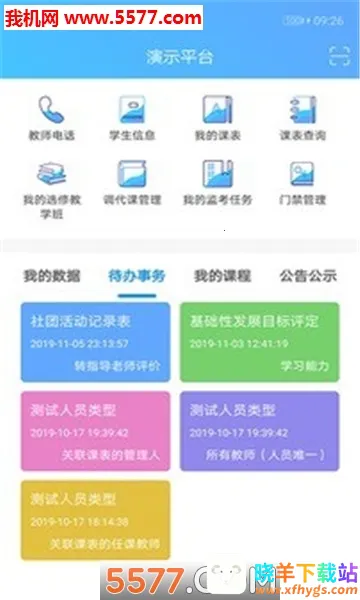Switch to the 我的课程 tab
Viewport: 360px width, 600px height.
[222, 276]
